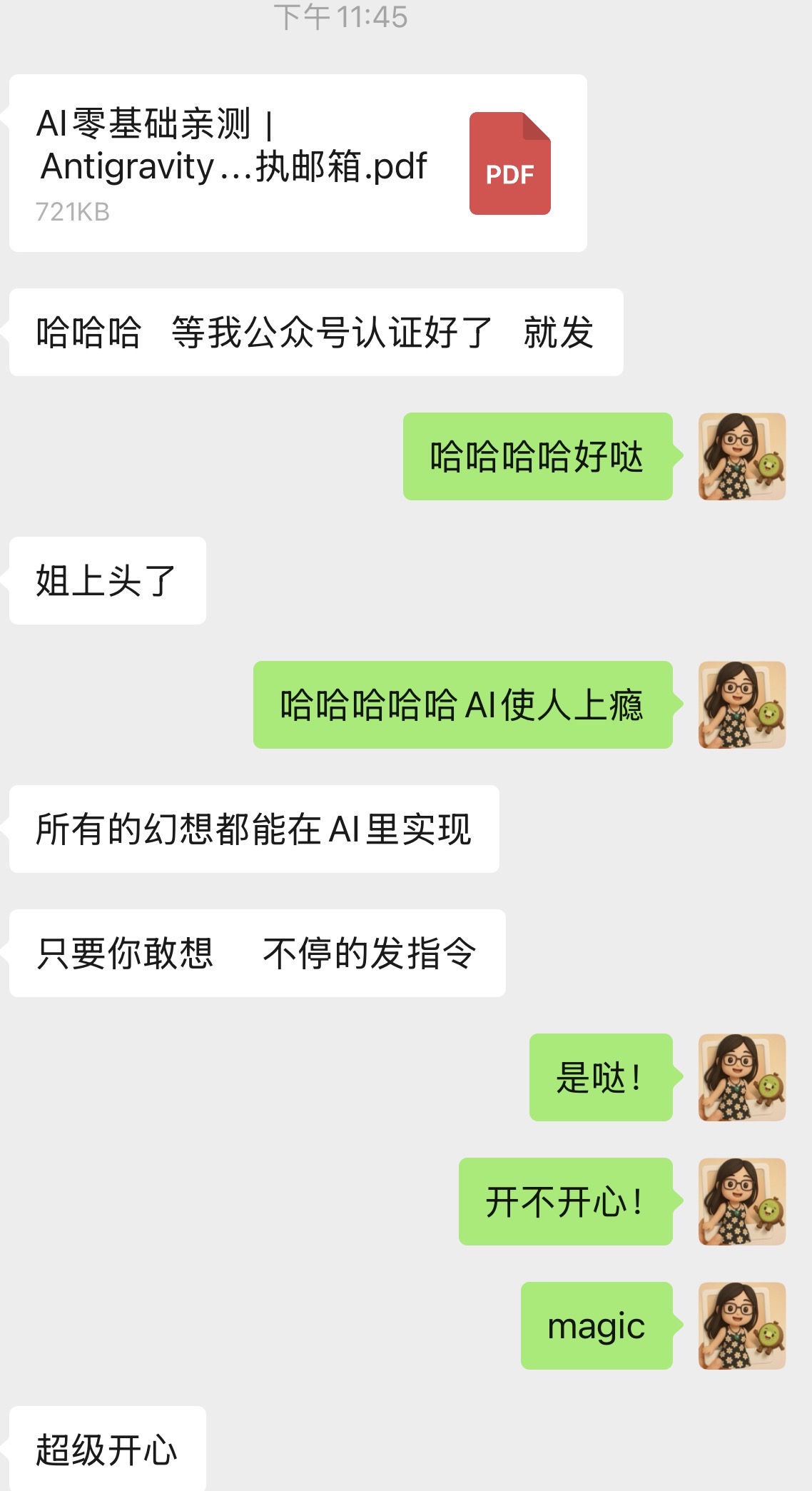Viewport: 812px width, 1491px height.
Task: Open profile avatar next to "magic"
Action: [741, 1326]
